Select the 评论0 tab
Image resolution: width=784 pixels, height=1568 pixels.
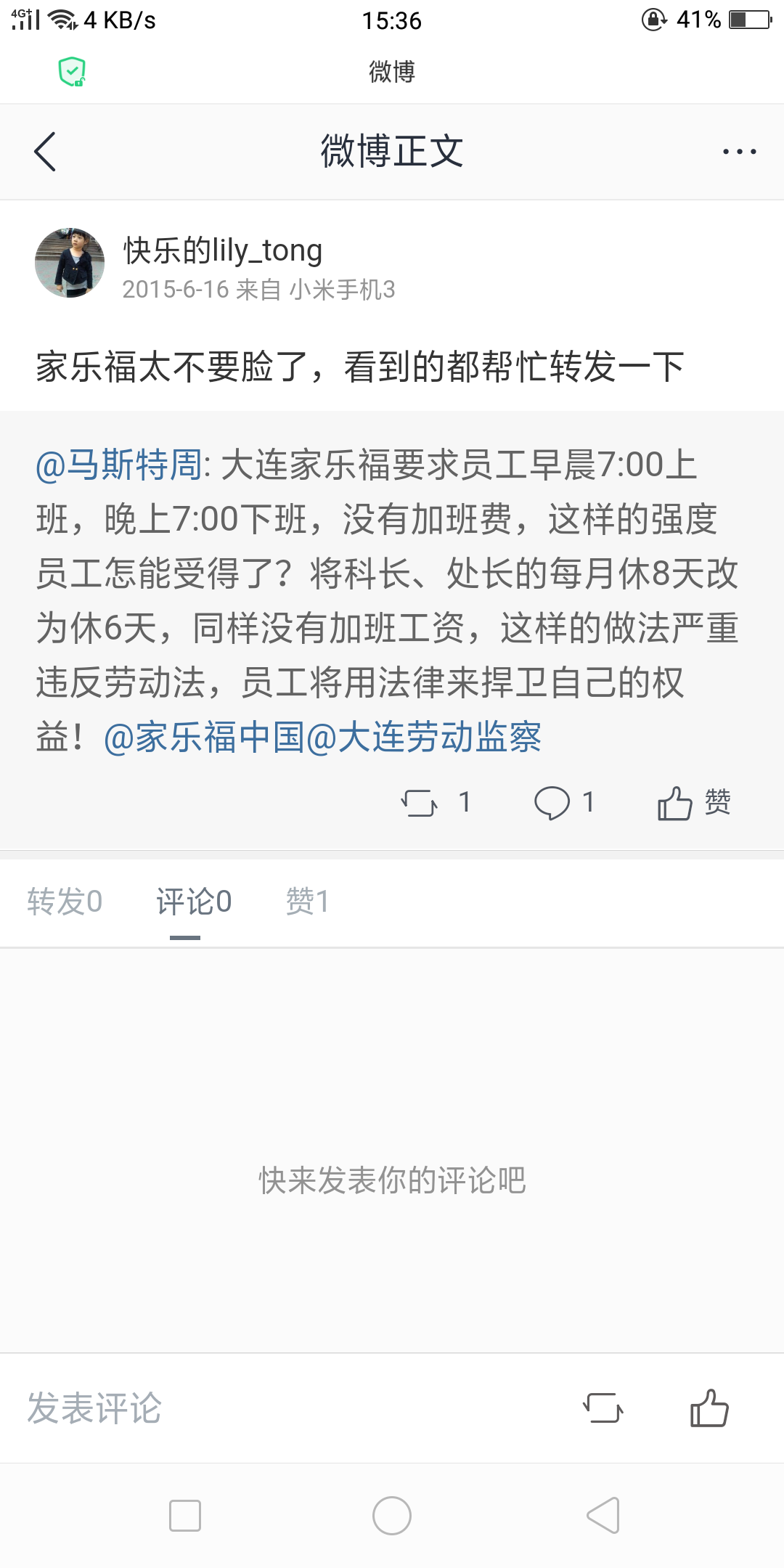point(194,902)
